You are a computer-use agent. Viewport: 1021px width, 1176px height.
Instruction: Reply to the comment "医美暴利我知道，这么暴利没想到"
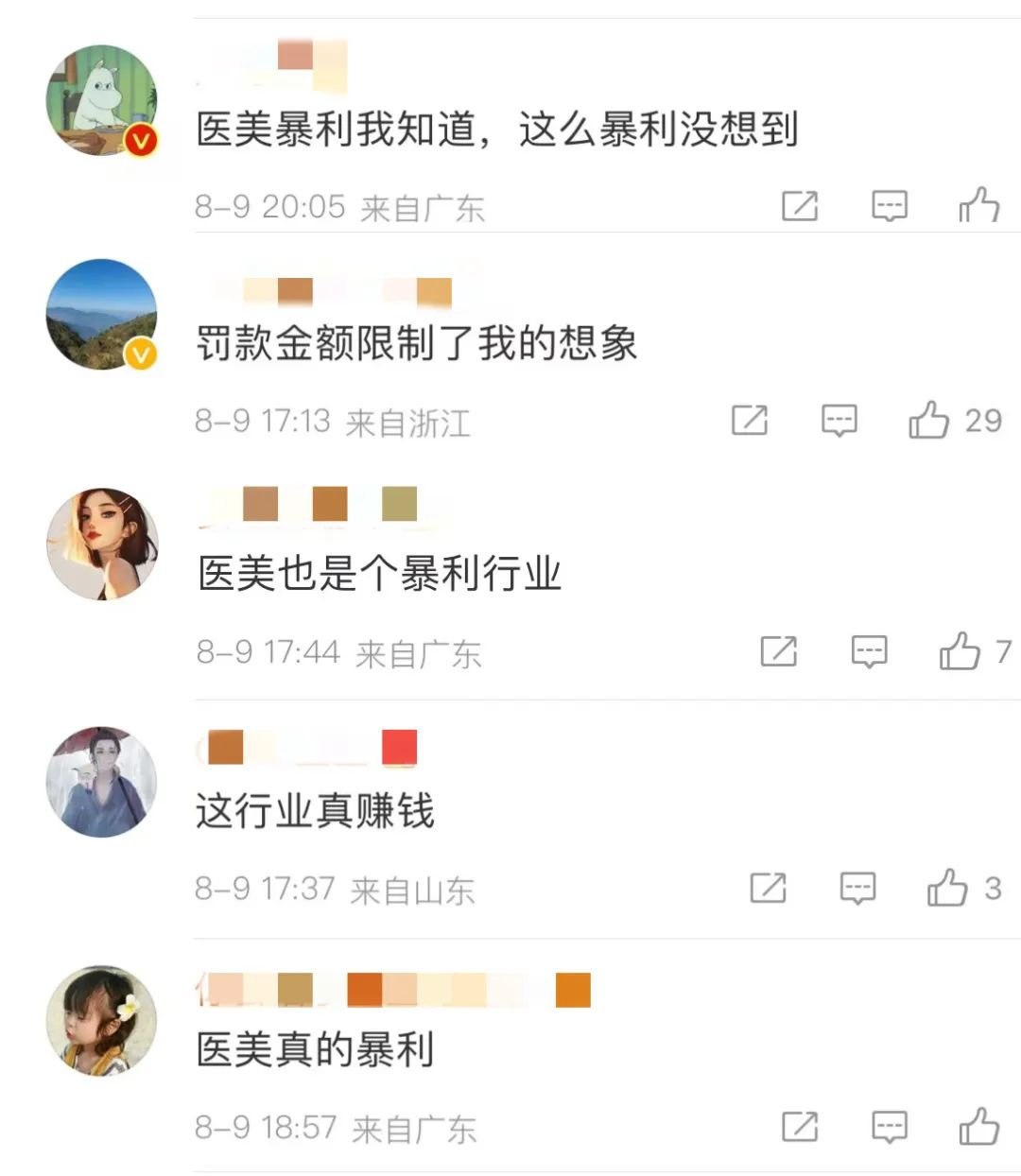point(889,205)
